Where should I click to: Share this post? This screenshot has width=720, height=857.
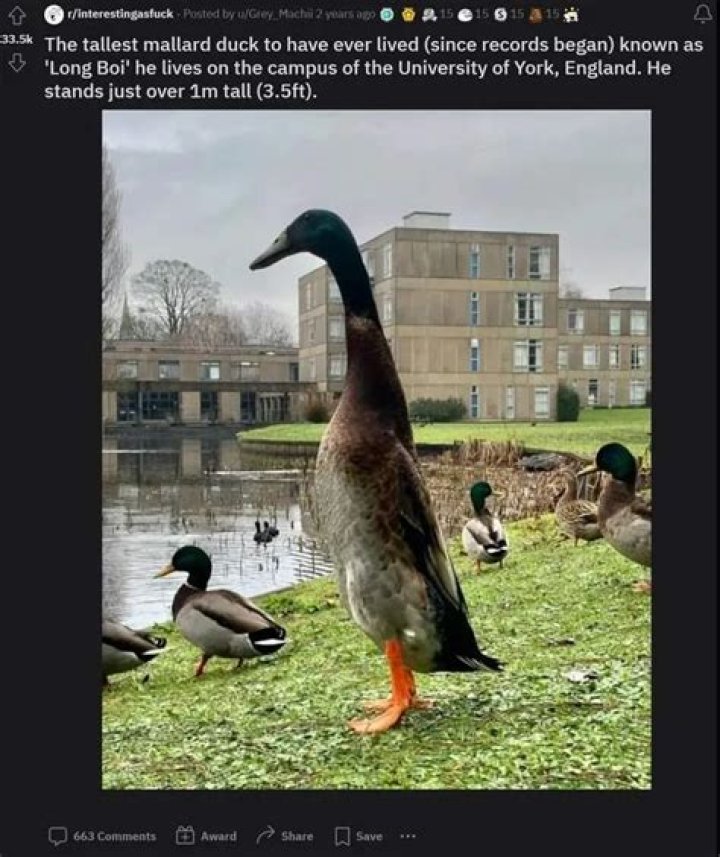pos(285,836)
